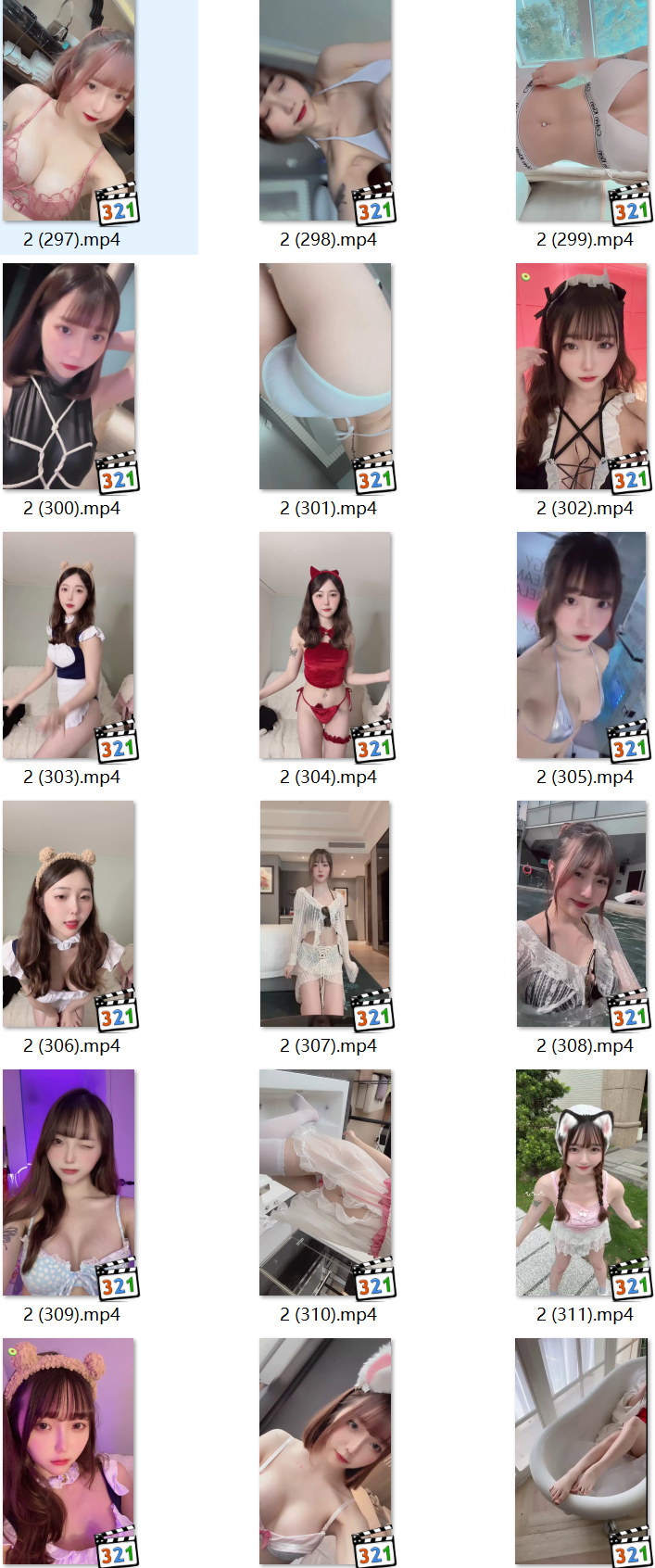Open the file 2 (297).mp4

click(x=69, y=111)
